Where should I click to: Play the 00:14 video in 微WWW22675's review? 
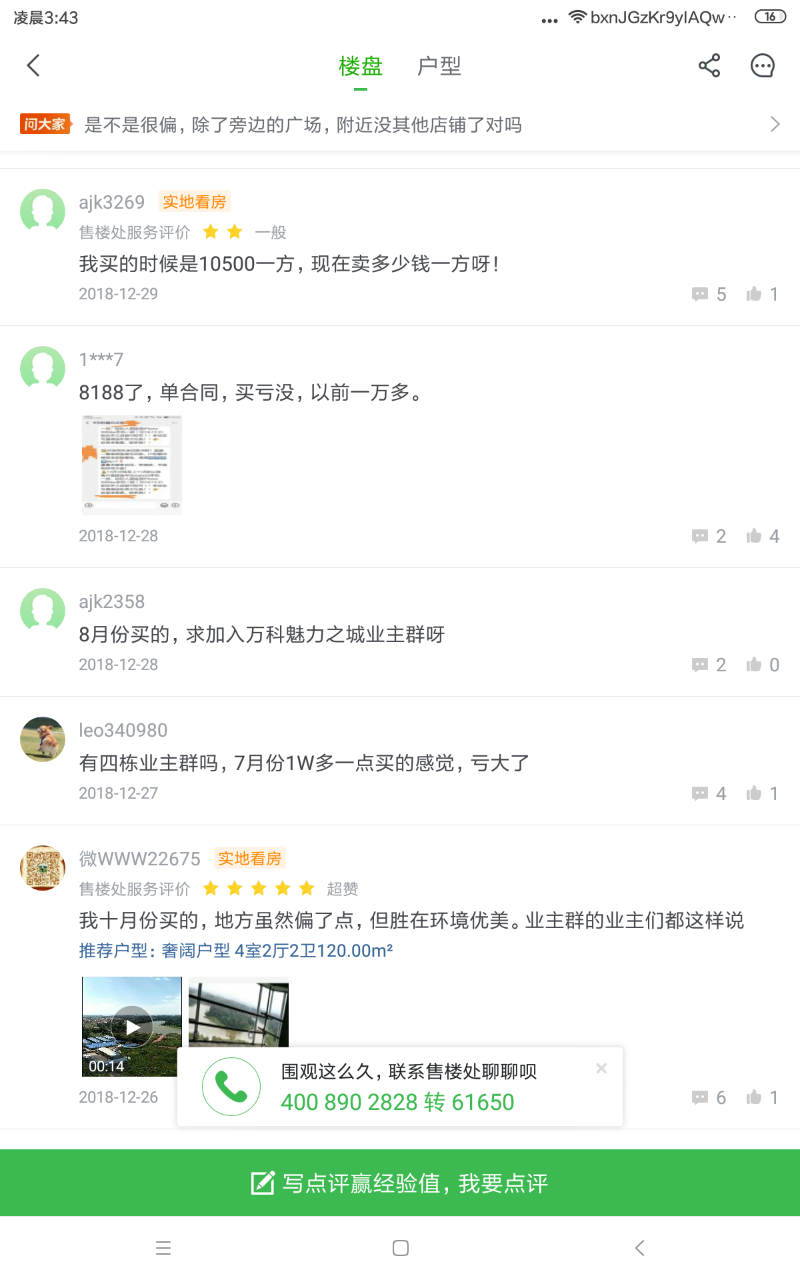(x=132, y=1026)
